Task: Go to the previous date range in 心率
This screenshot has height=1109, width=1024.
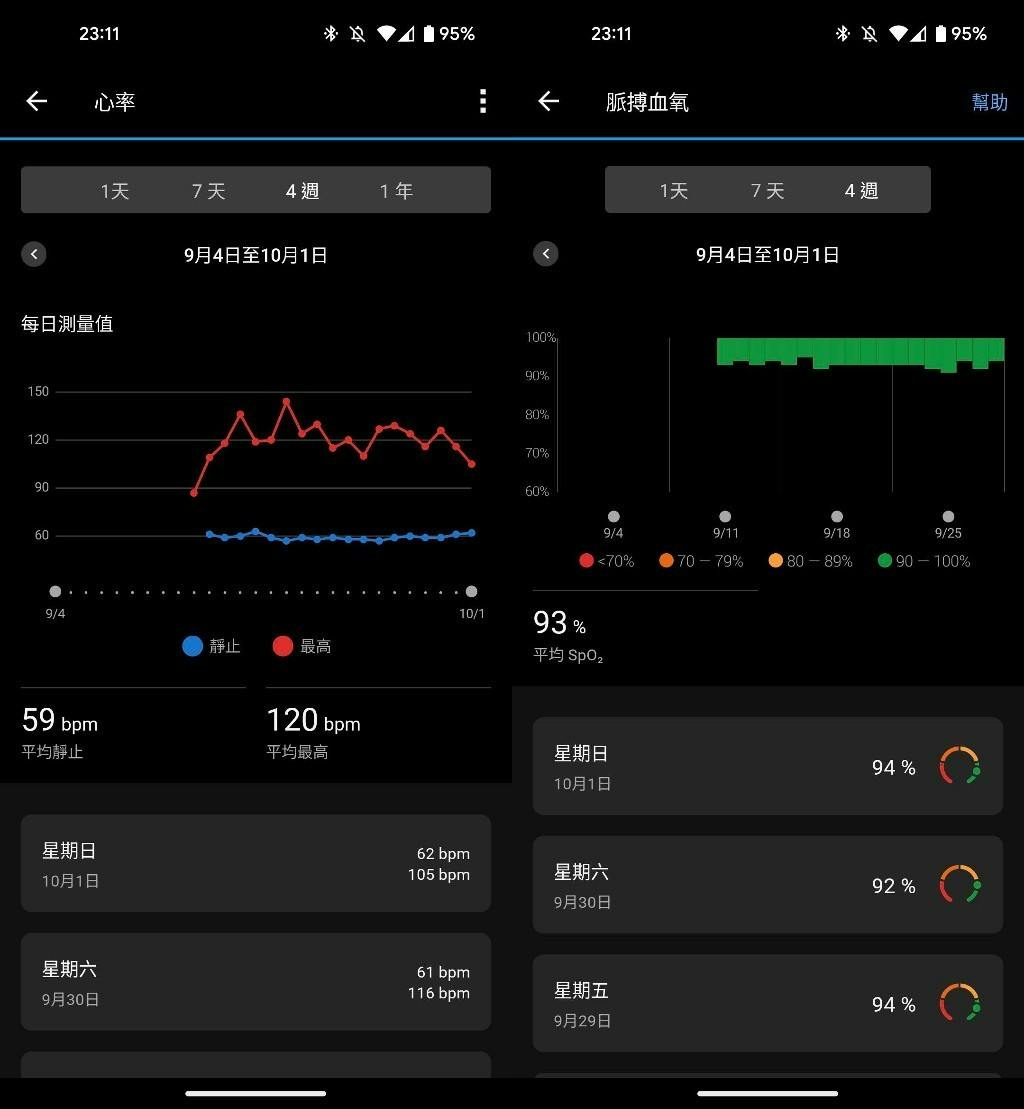Action: (x=34, y=254)
